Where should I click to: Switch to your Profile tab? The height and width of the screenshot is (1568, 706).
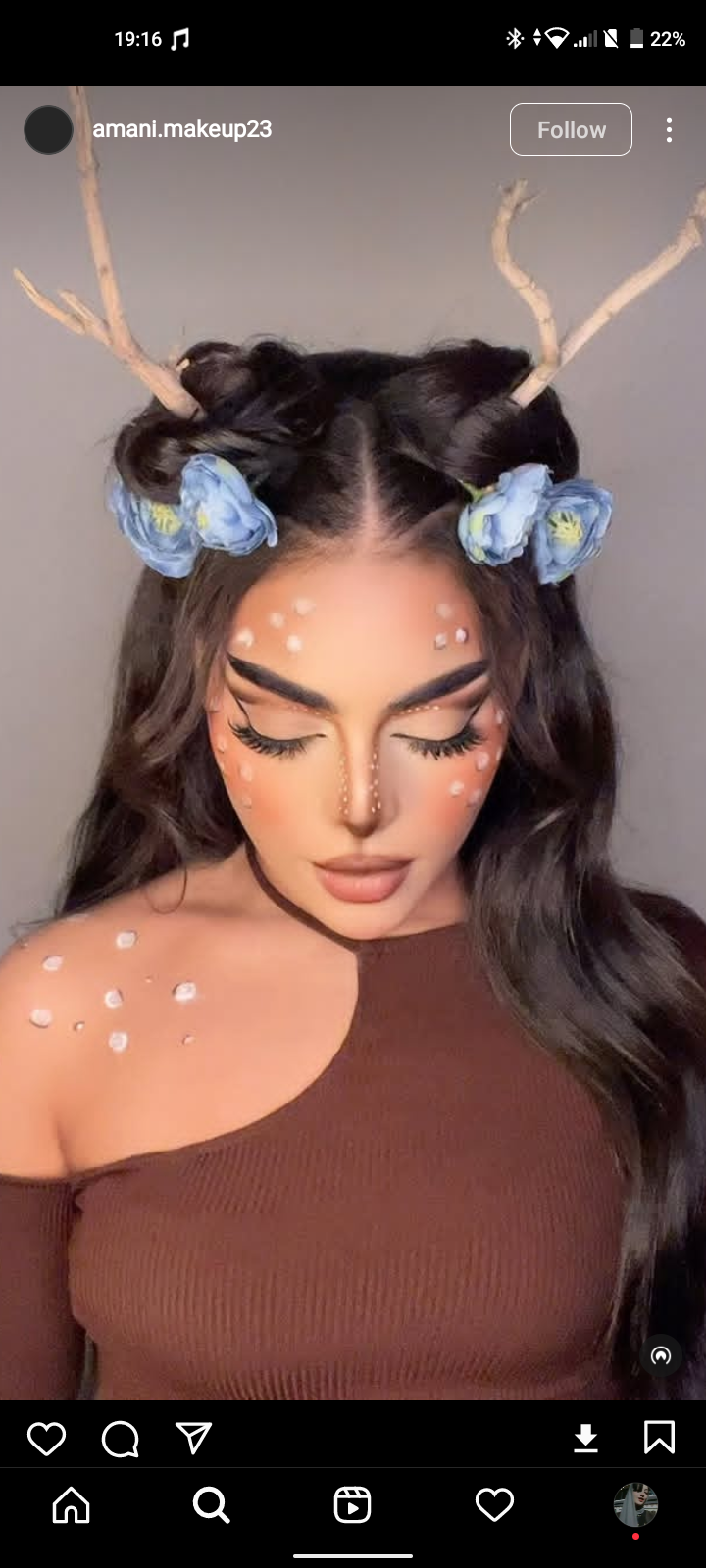(x=635, y=1505)
